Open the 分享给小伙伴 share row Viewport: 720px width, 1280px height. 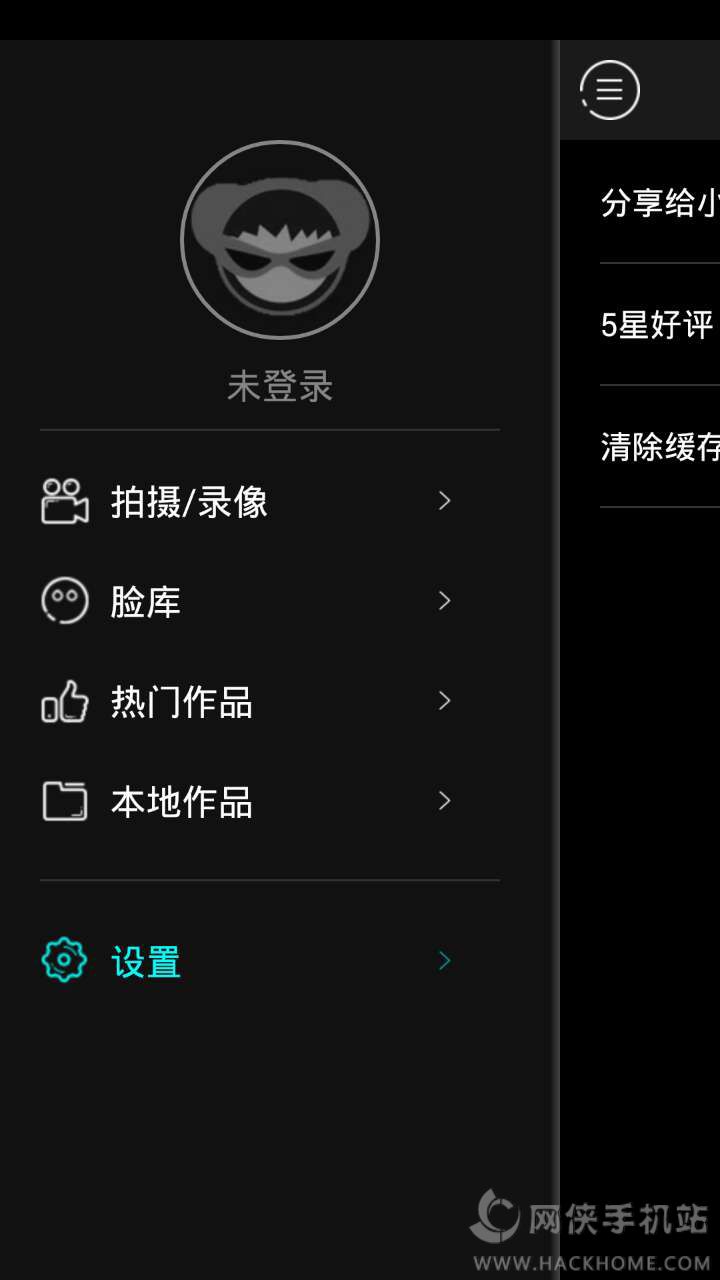coord(660,203)
